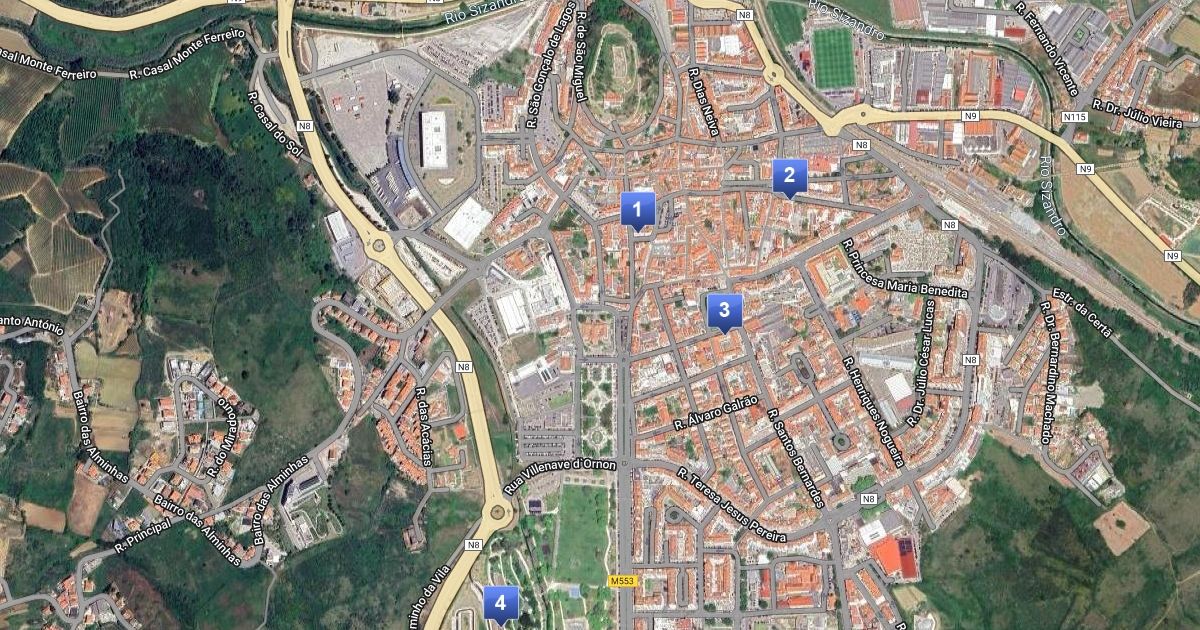Tap the pin labeled 3
1200x630 pixels.
pyautogui.click(x=724, y=312)
